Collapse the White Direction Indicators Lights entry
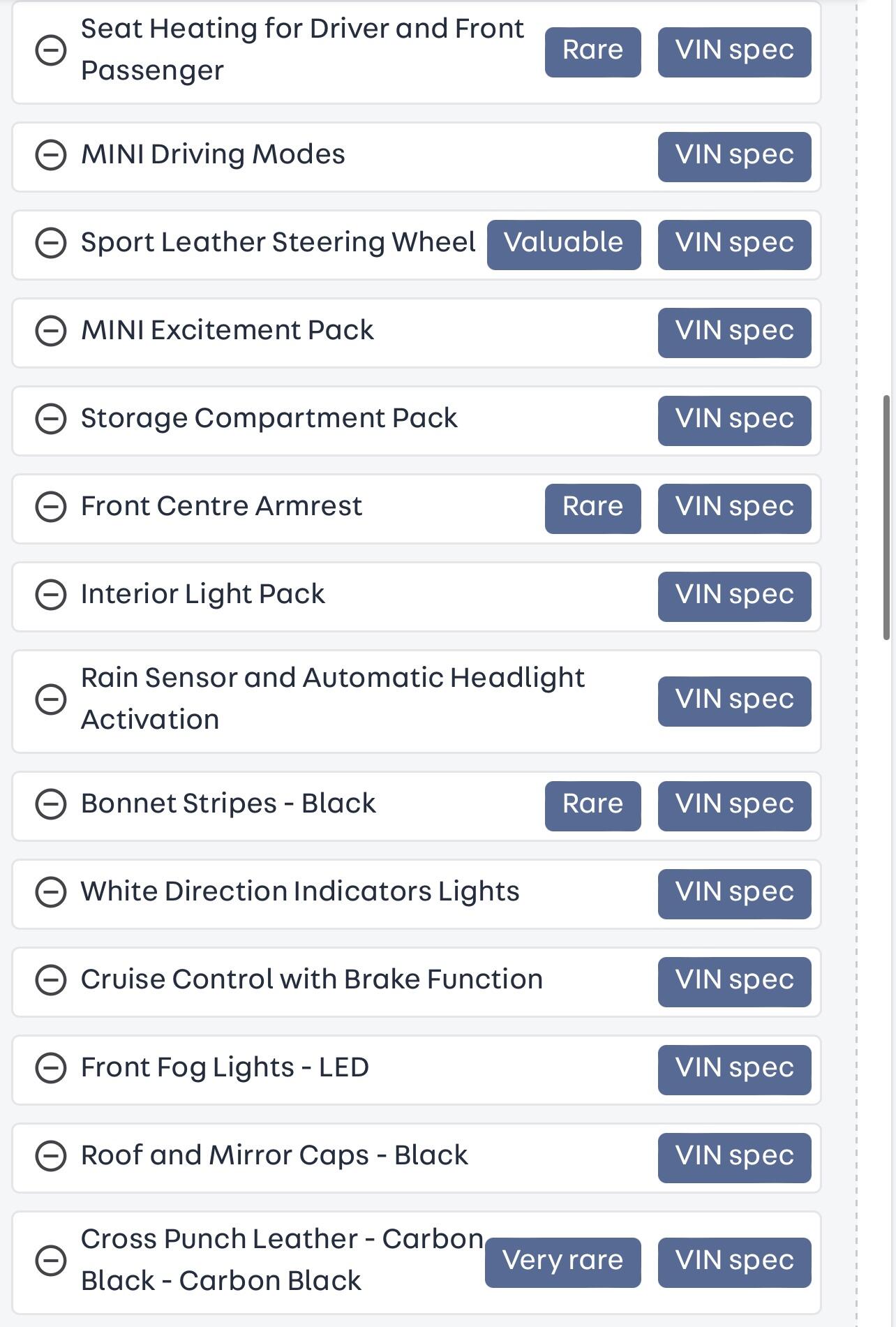This screenshot has height=1327, width=896. click(52, 892)
